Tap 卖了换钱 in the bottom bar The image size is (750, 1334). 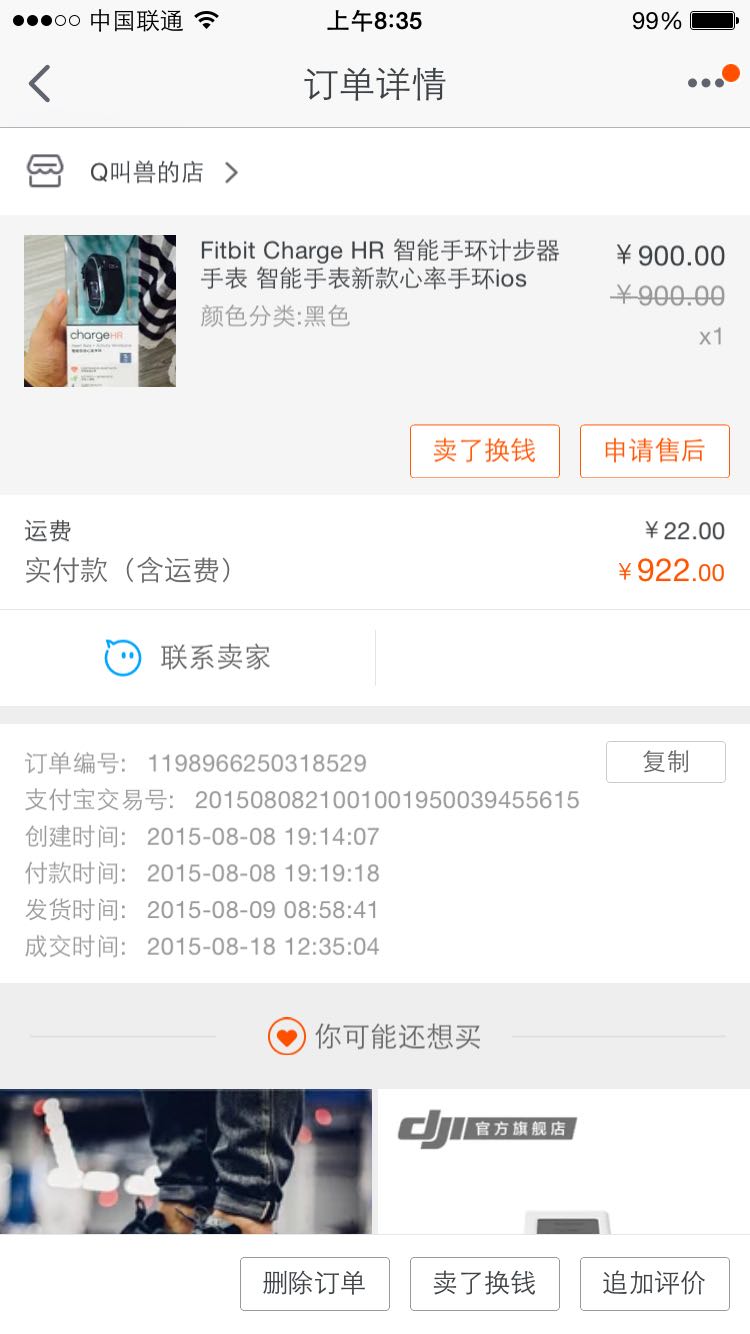tap(485, 1284)
